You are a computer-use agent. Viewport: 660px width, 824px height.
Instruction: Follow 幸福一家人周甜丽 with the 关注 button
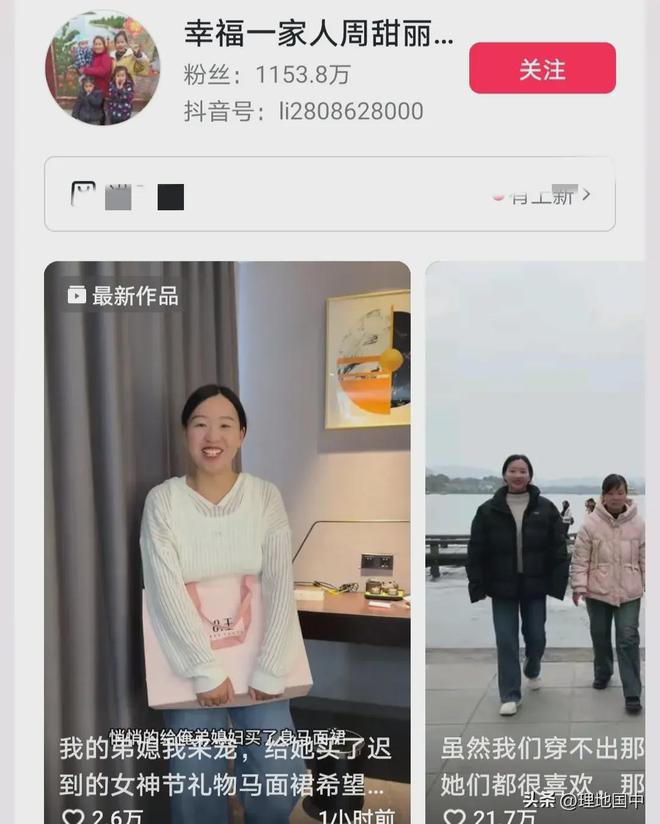pos(542,69)
